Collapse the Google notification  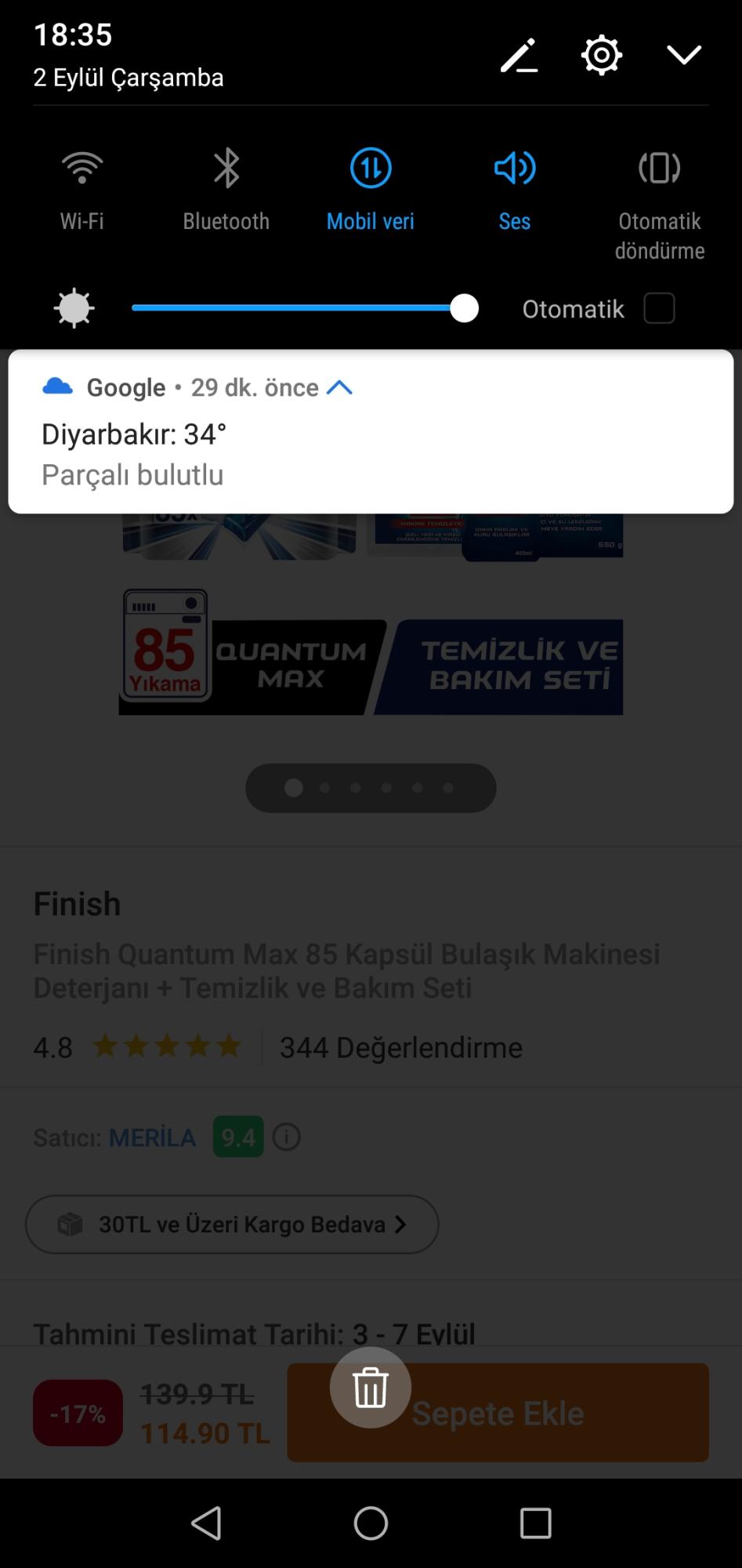point(339,387)
